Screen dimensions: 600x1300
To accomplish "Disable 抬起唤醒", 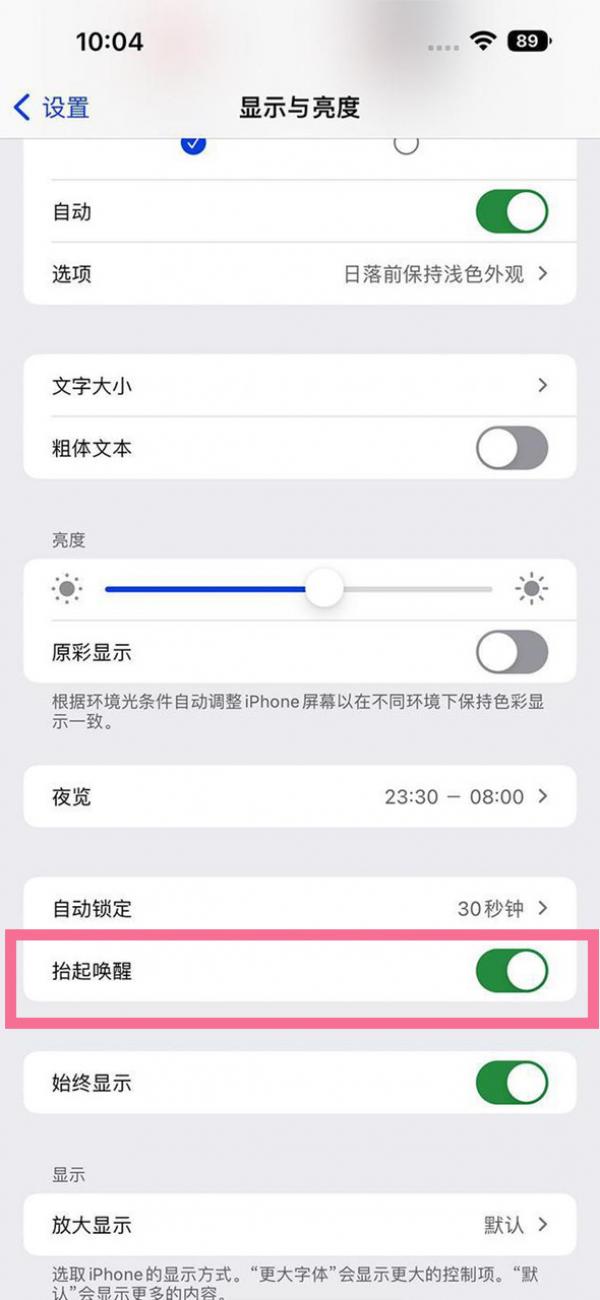I will tap(512, 971).
